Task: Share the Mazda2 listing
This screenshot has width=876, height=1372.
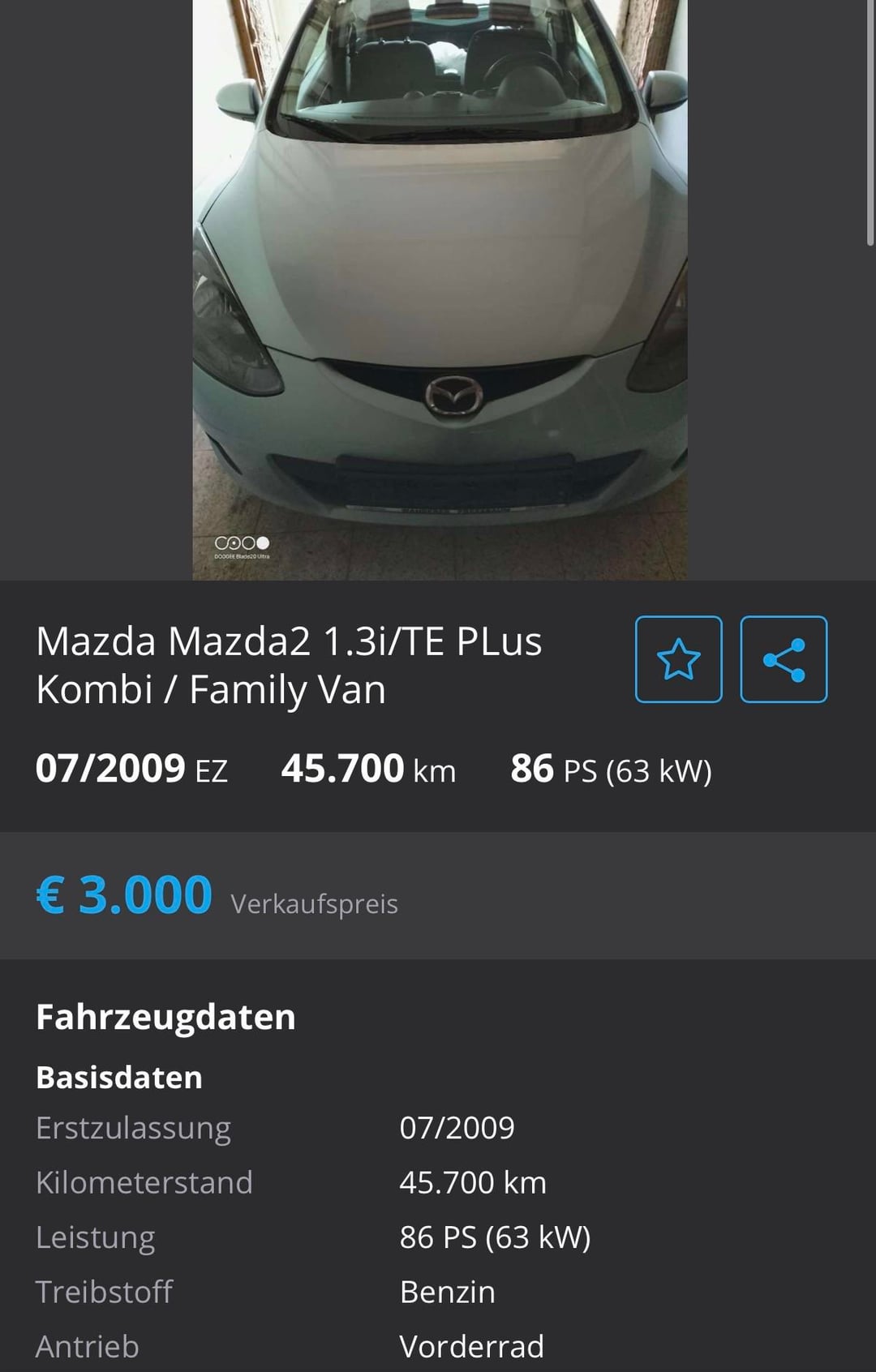Action: 784,659
